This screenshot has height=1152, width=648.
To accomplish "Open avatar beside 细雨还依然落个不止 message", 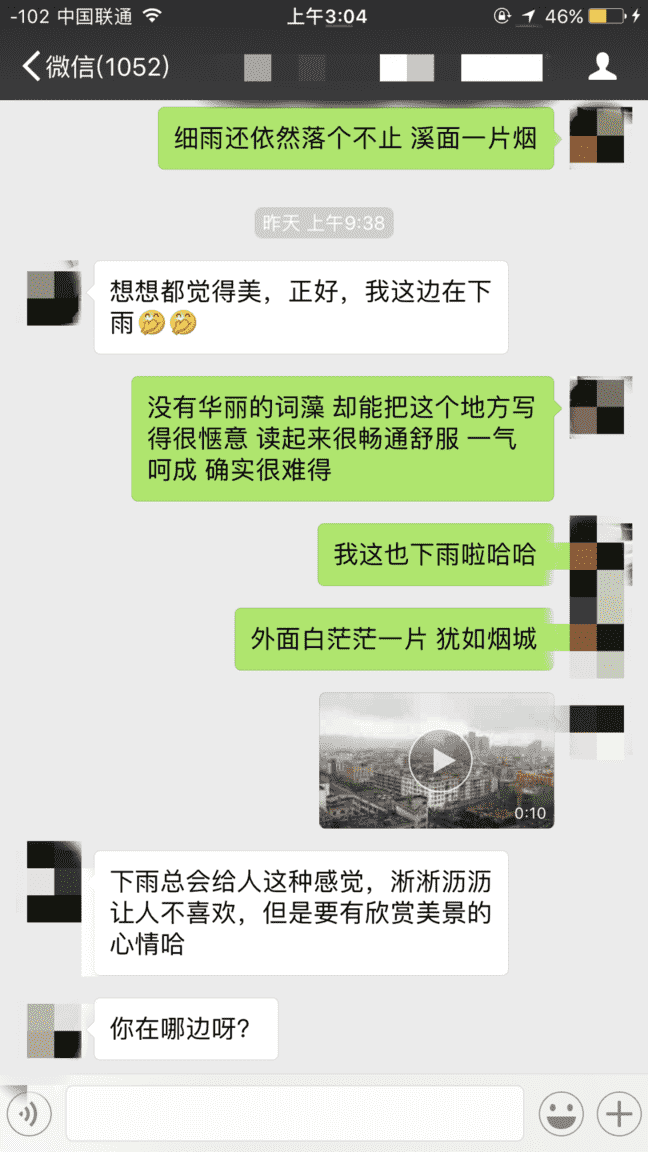I will [597, 136].
